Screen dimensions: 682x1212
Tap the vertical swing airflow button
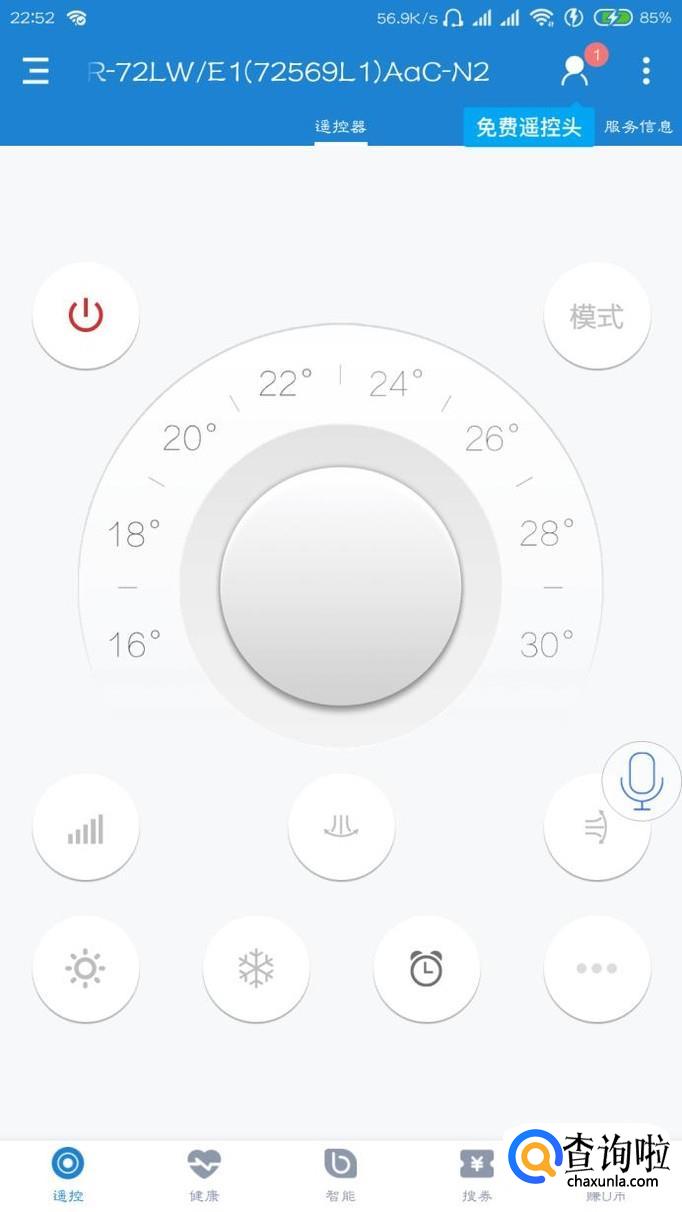pyautogui.click(x=341, y=828)
